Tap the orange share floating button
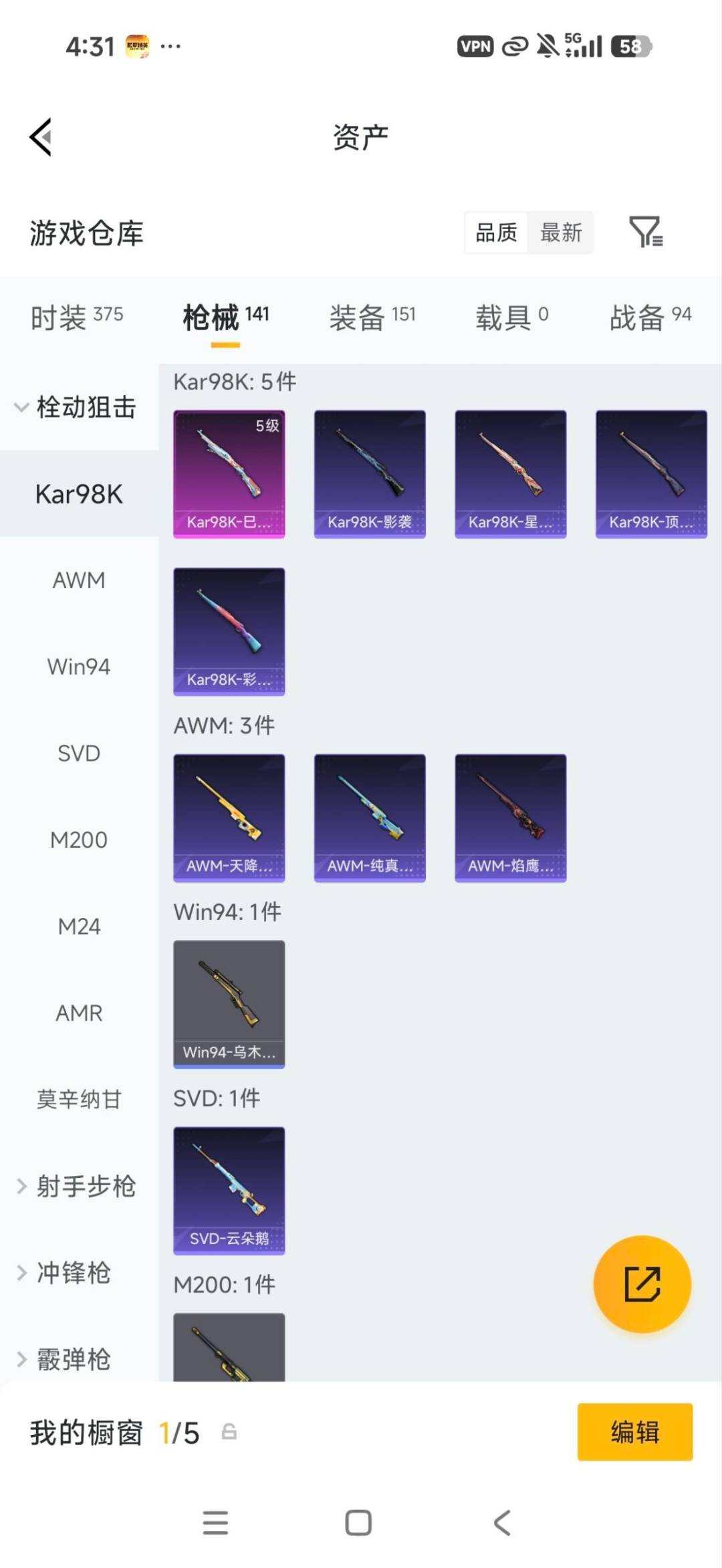722x1568 pixels. pos(642,1283)
